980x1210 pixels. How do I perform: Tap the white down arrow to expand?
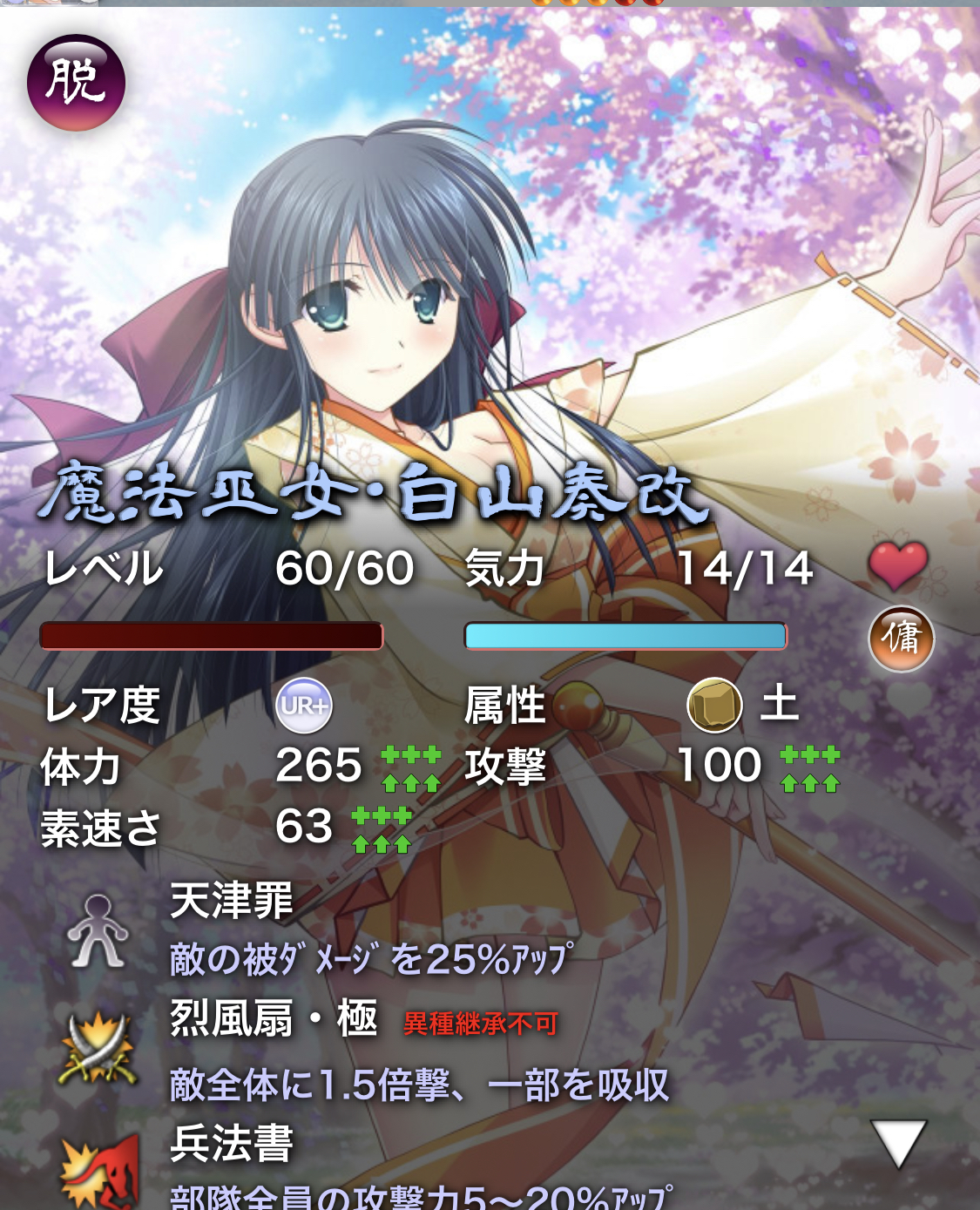[x=898, y=1143]
